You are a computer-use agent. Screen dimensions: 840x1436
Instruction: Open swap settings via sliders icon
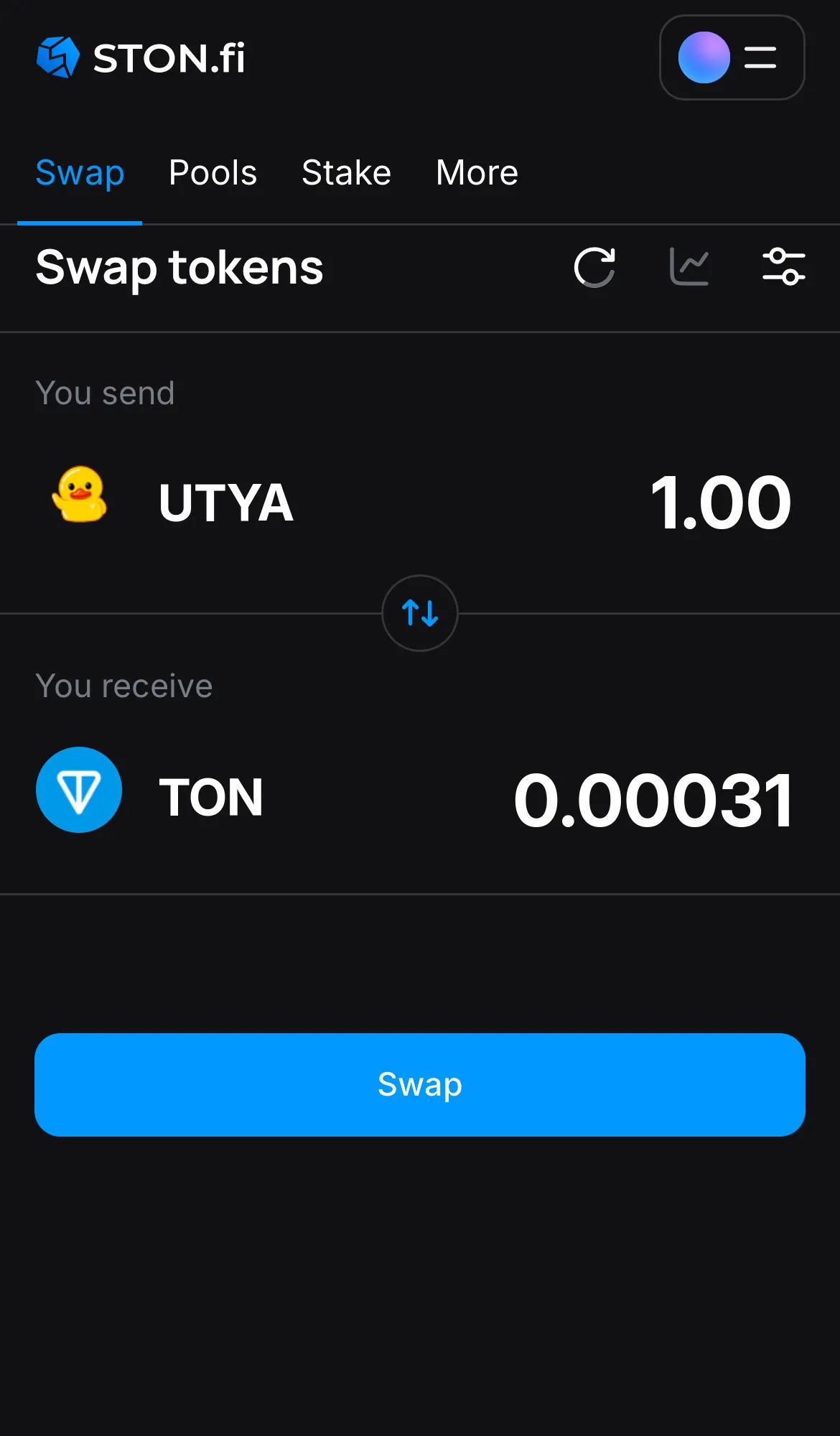783,267
